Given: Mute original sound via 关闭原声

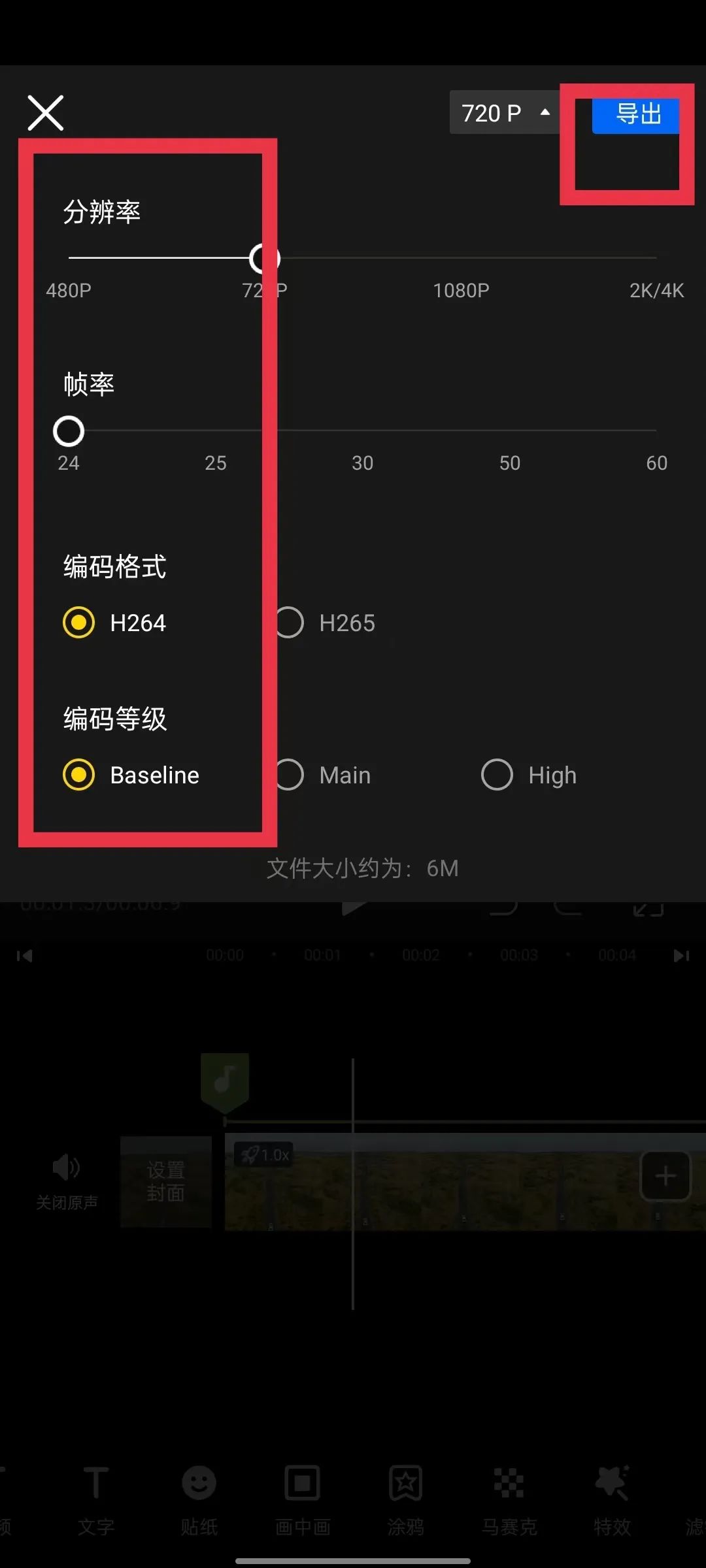Looking at the screenshot, I should [x=66, y=1183].
